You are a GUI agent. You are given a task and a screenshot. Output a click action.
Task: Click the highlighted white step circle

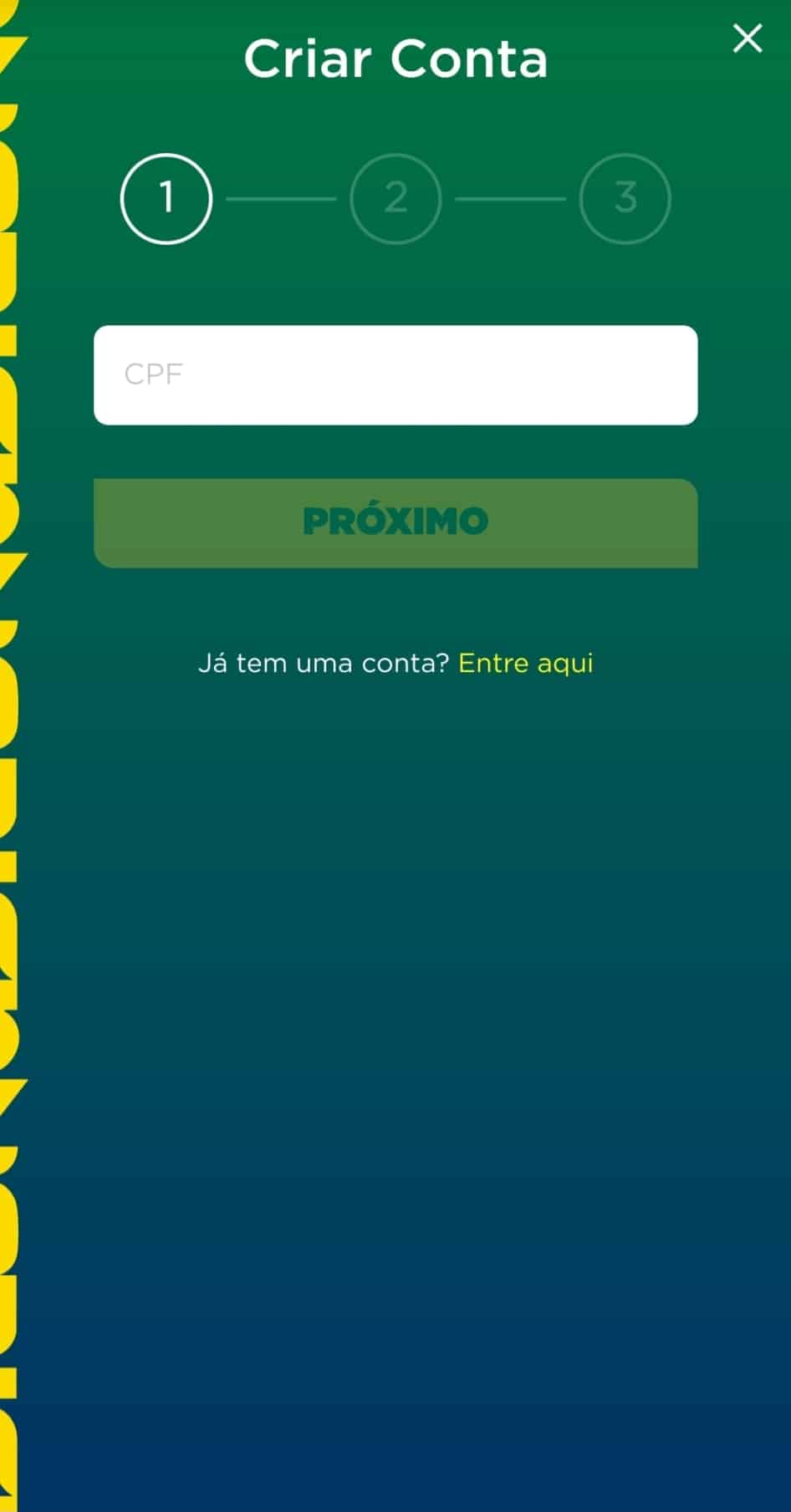coord(166,198)
